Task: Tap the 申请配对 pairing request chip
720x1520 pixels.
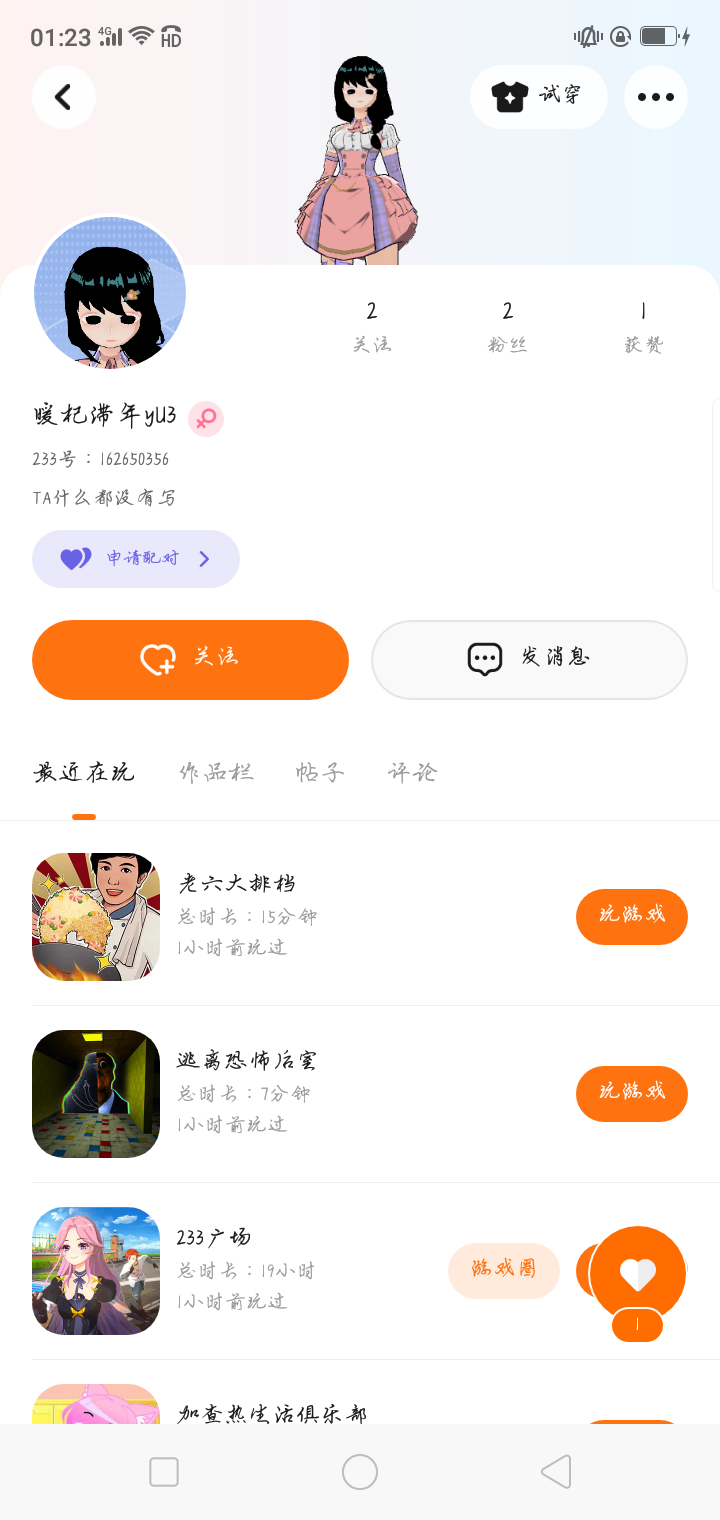Action: [x=136, y=558]
